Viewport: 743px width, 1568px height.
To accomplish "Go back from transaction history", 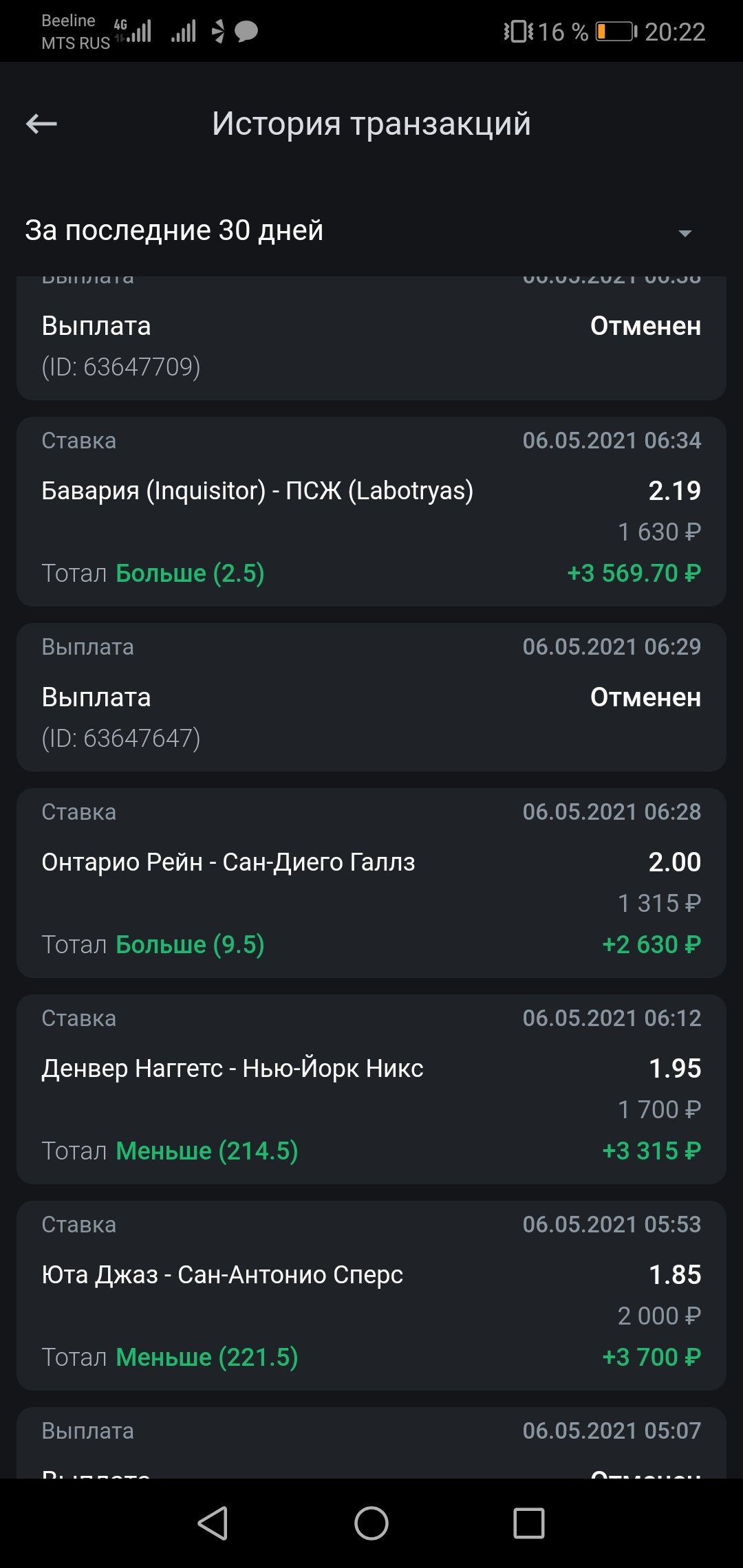I will point(41,124).
